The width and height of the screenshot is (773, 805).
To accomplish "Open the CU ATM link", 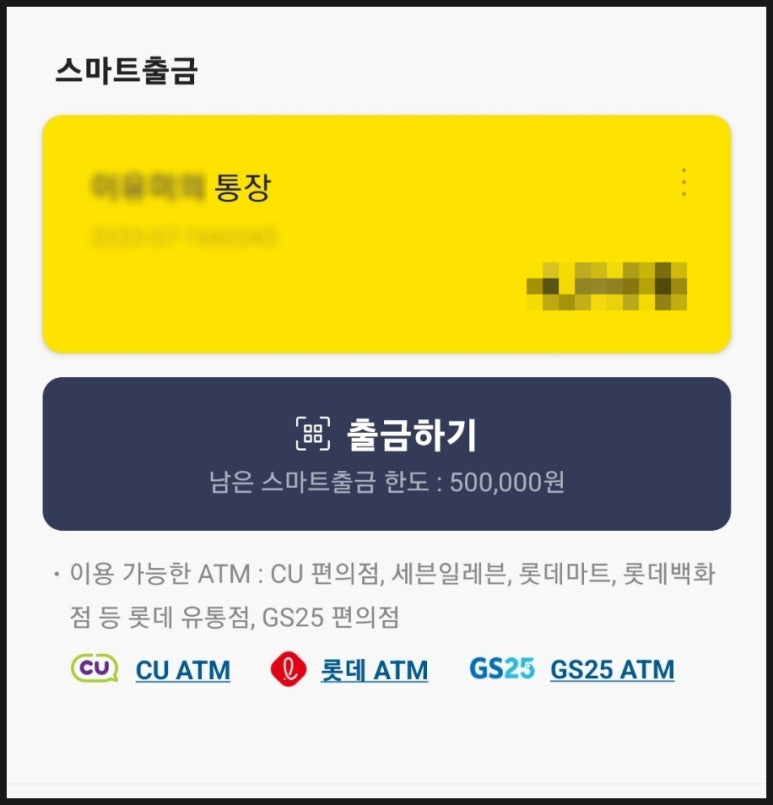I will click(182, 670).
